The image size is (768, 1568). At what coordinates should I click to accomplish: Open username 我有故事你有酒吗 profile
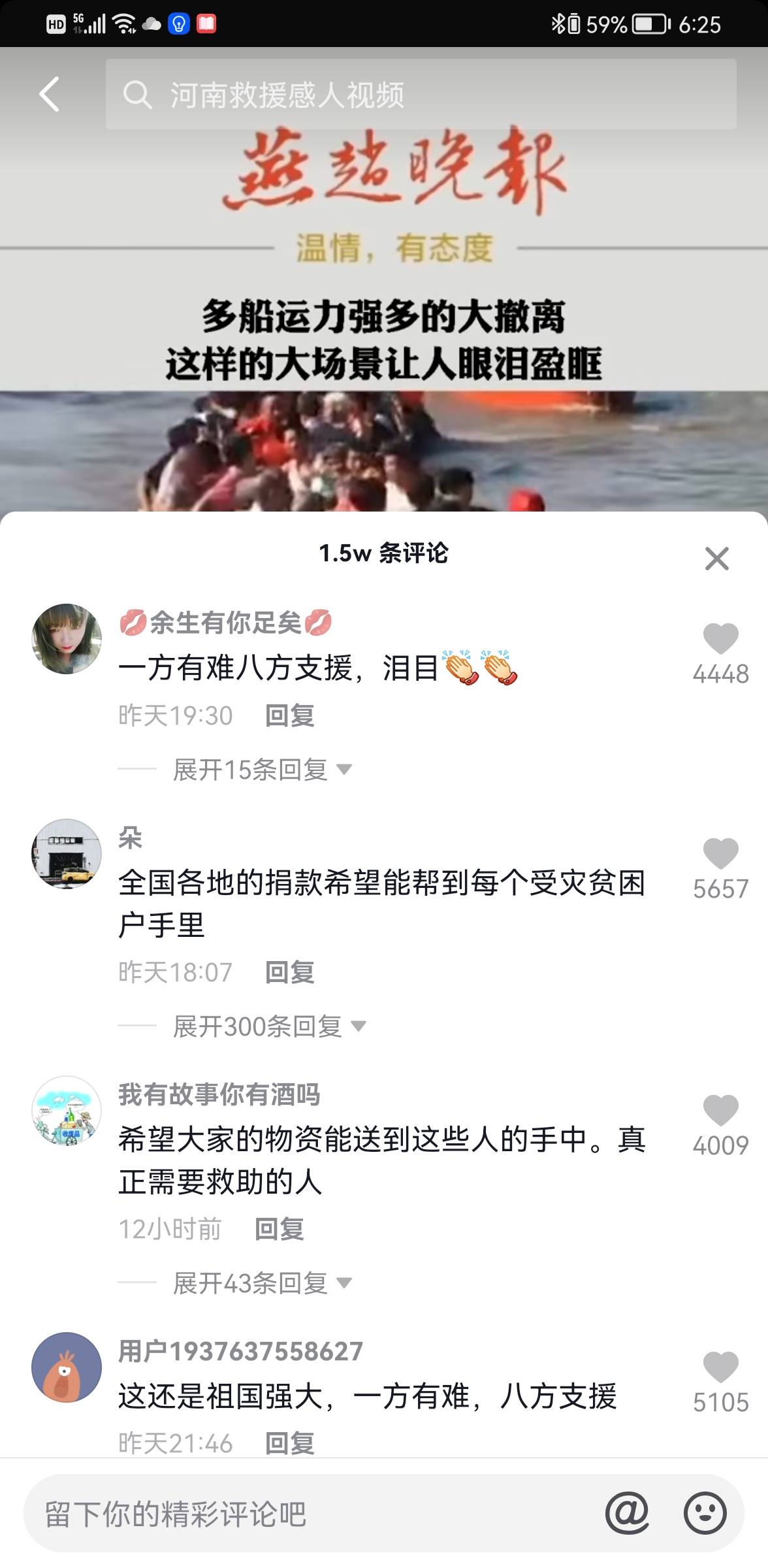click(x=219, y=1094)
